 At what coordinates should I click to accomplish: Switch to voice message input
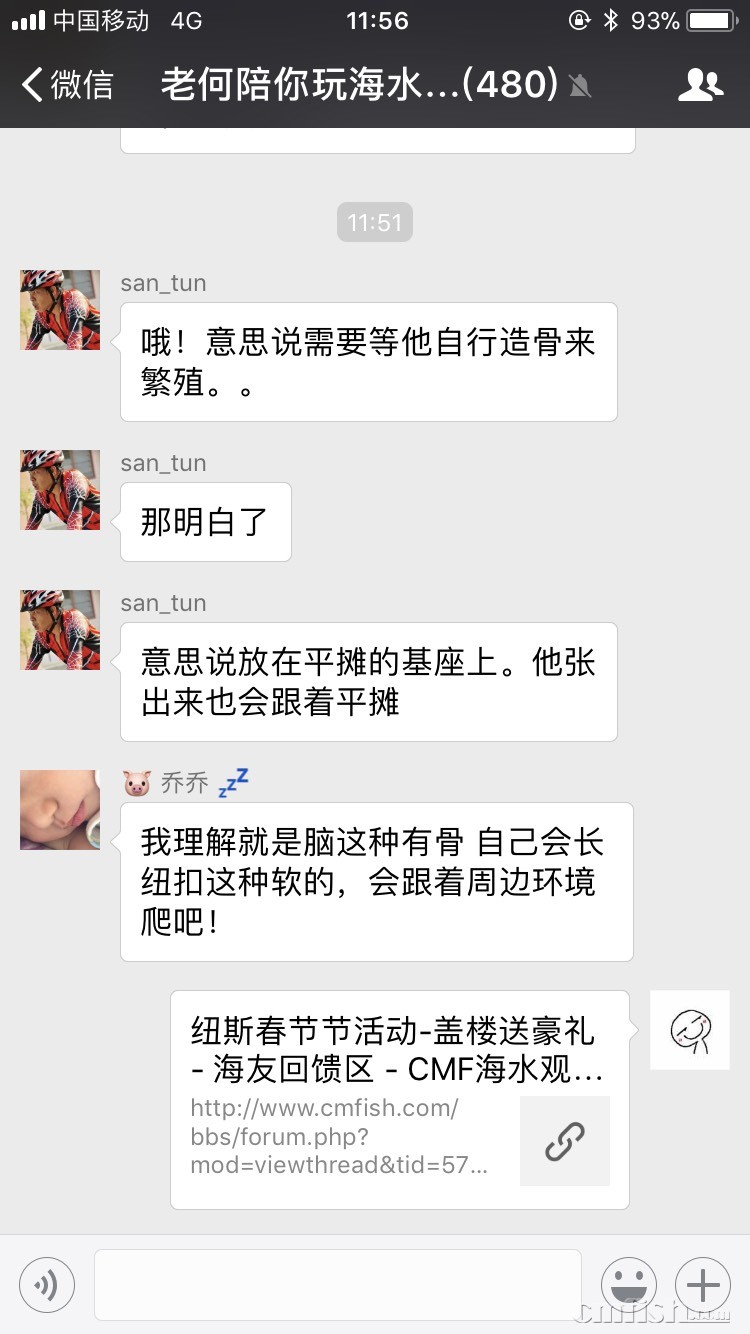[x=47, y=1284]
